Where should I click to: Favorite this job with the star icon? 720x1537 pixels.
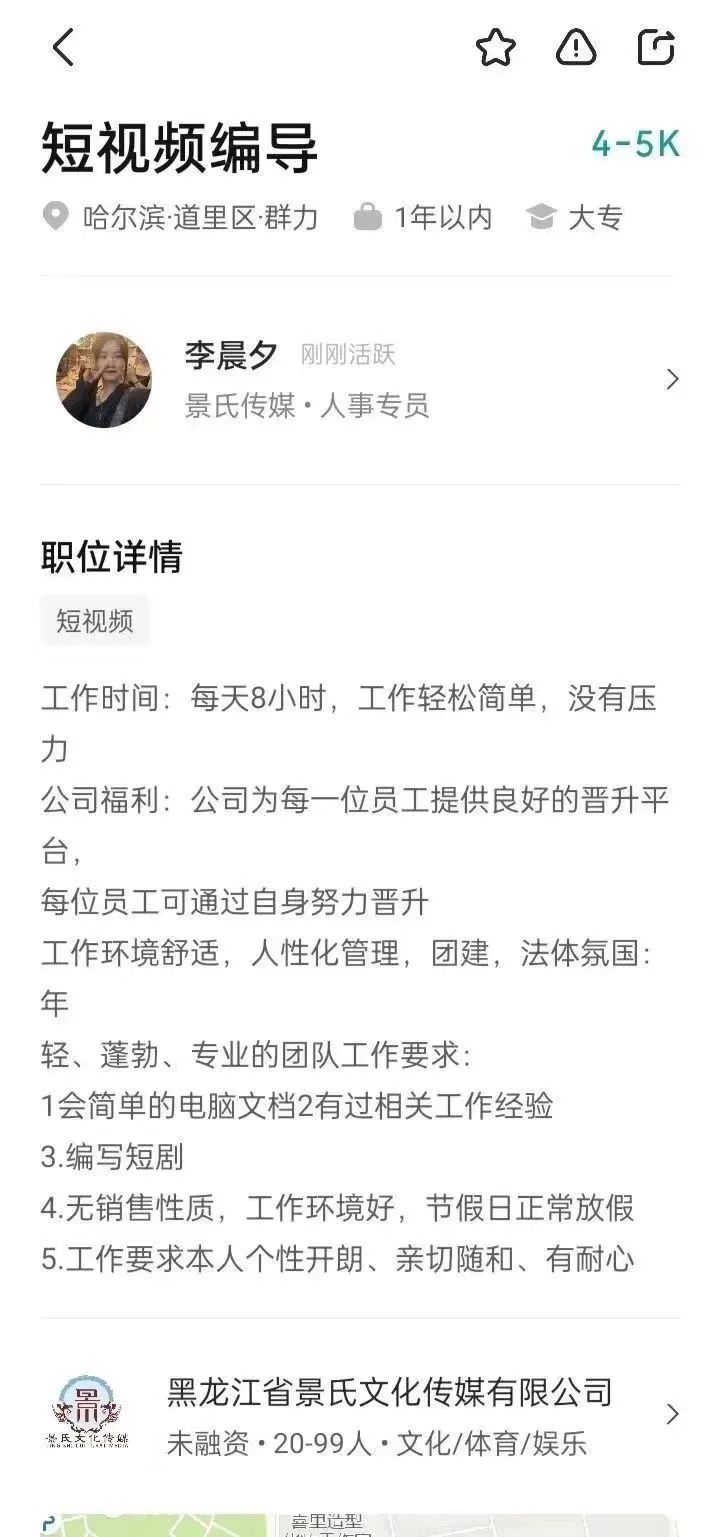[x=495, y=47]
